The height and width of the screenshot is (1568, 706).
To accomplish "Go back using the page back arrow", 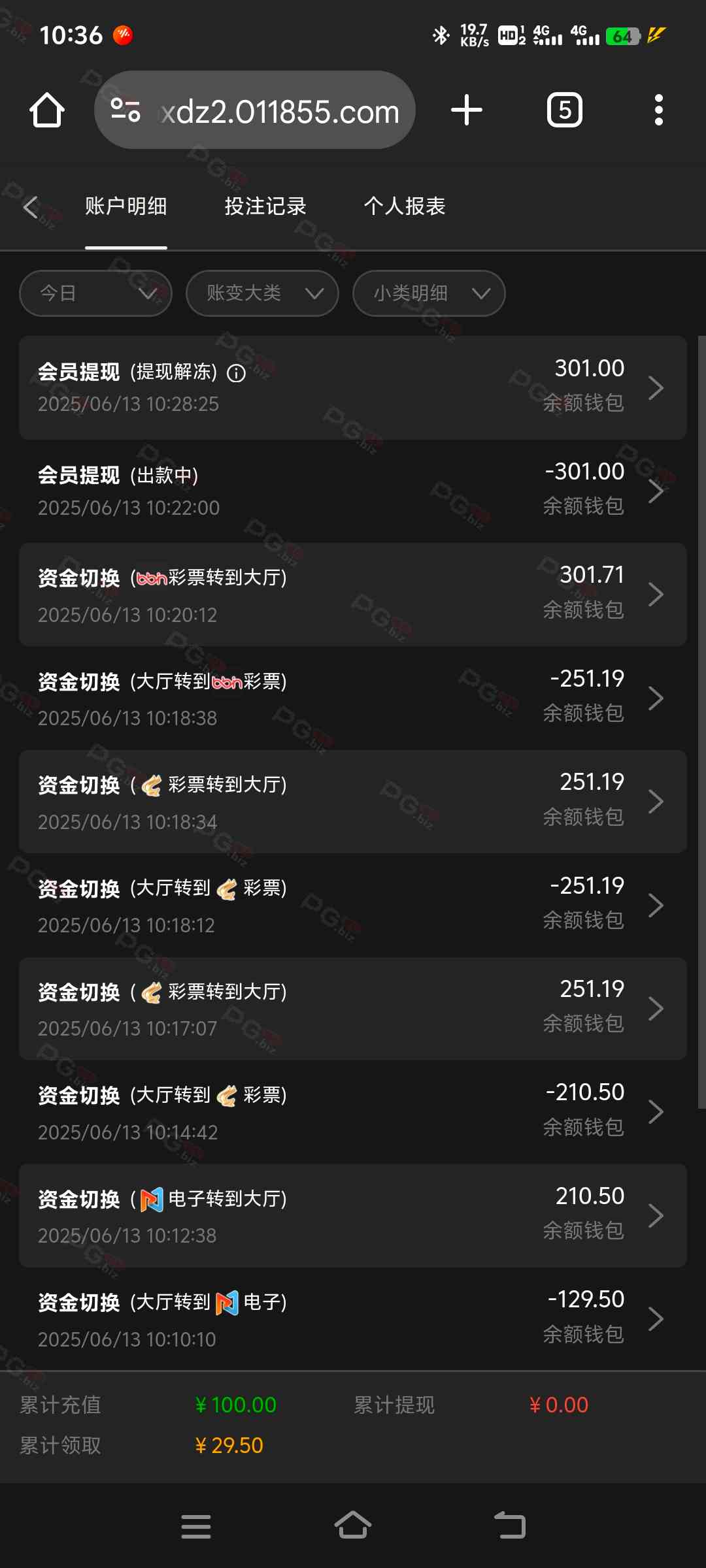I will [31, 206].
